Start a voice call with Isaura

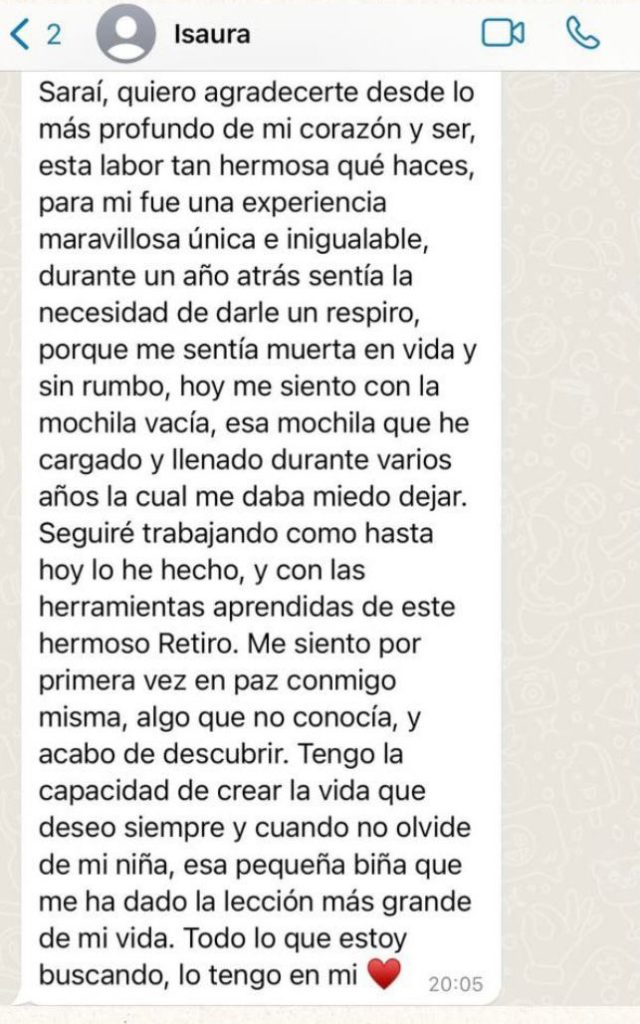[583, 34]
